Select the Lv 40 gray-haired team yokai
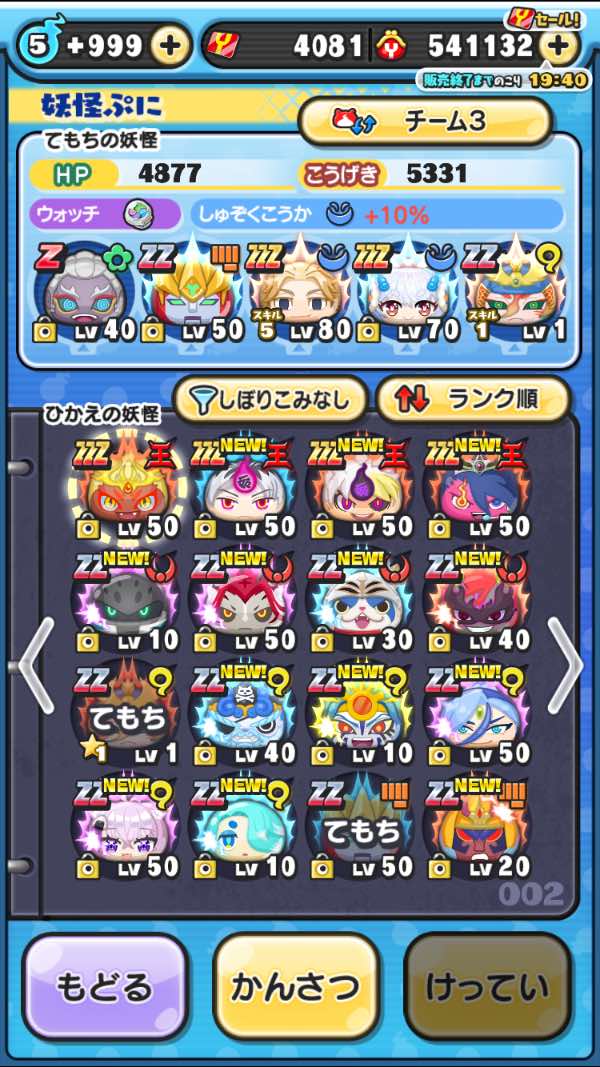 (x=83, y=293)
